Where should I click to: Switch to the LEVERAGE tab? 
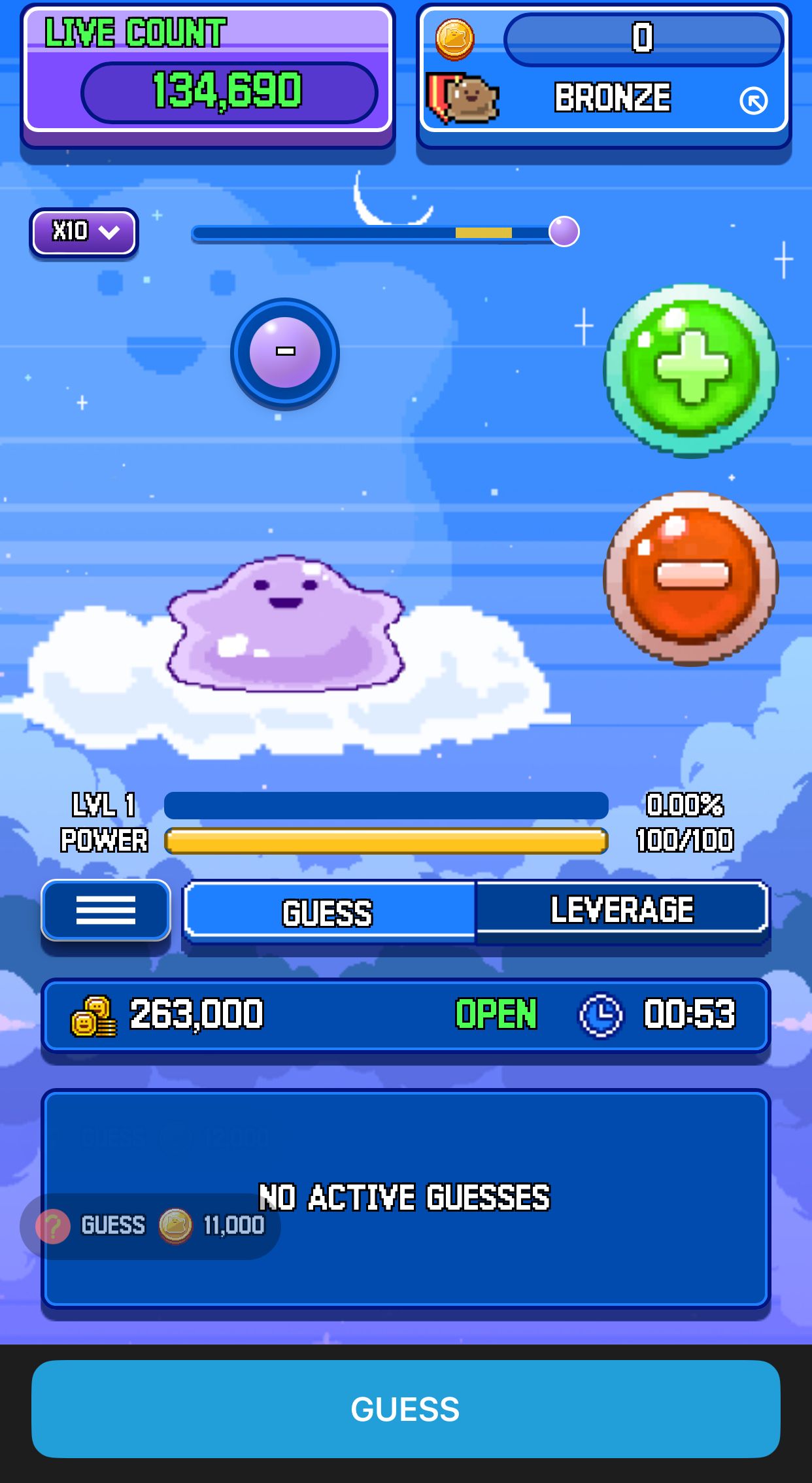click(621, 909)
